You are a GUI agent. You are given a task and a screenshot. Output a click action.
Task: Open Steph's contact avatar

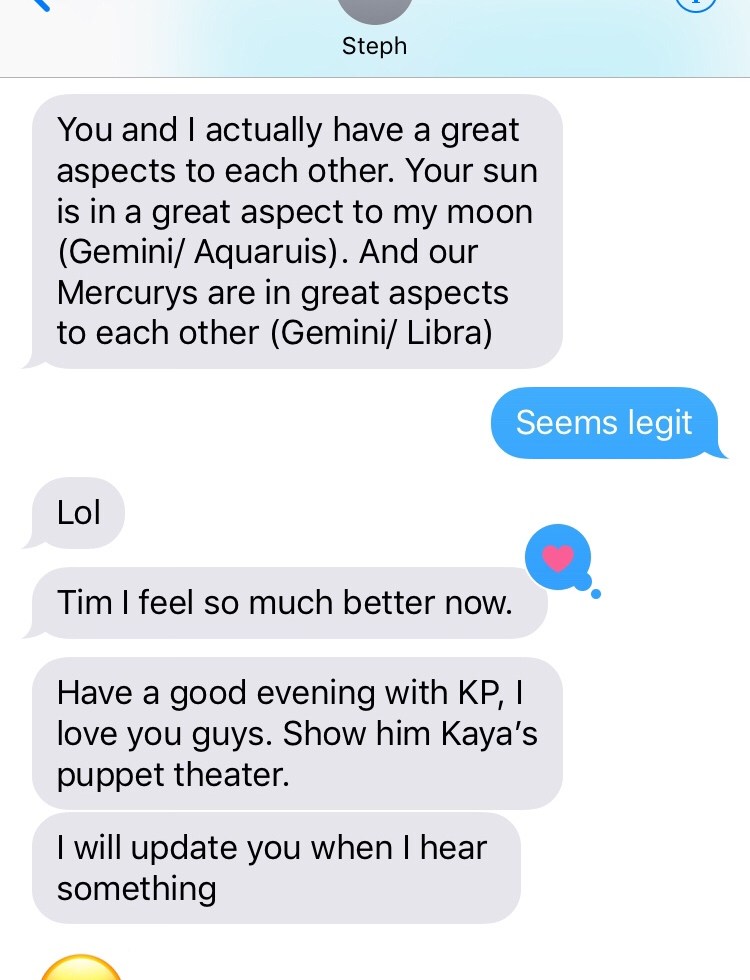coord(374,8)
